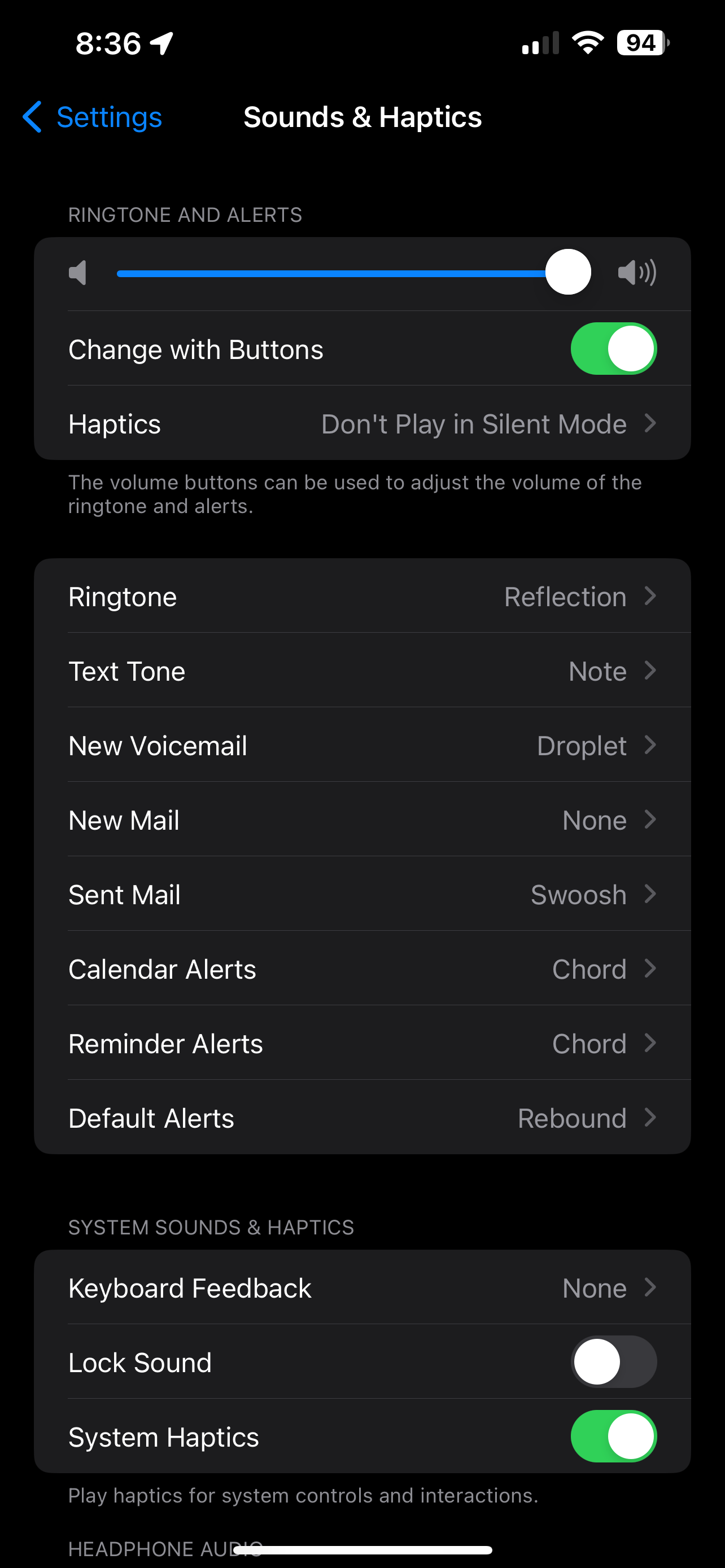The height and width of the screenshot is (1568, 725).
Task: Disable System Haptics
Action: (613, 1437)
